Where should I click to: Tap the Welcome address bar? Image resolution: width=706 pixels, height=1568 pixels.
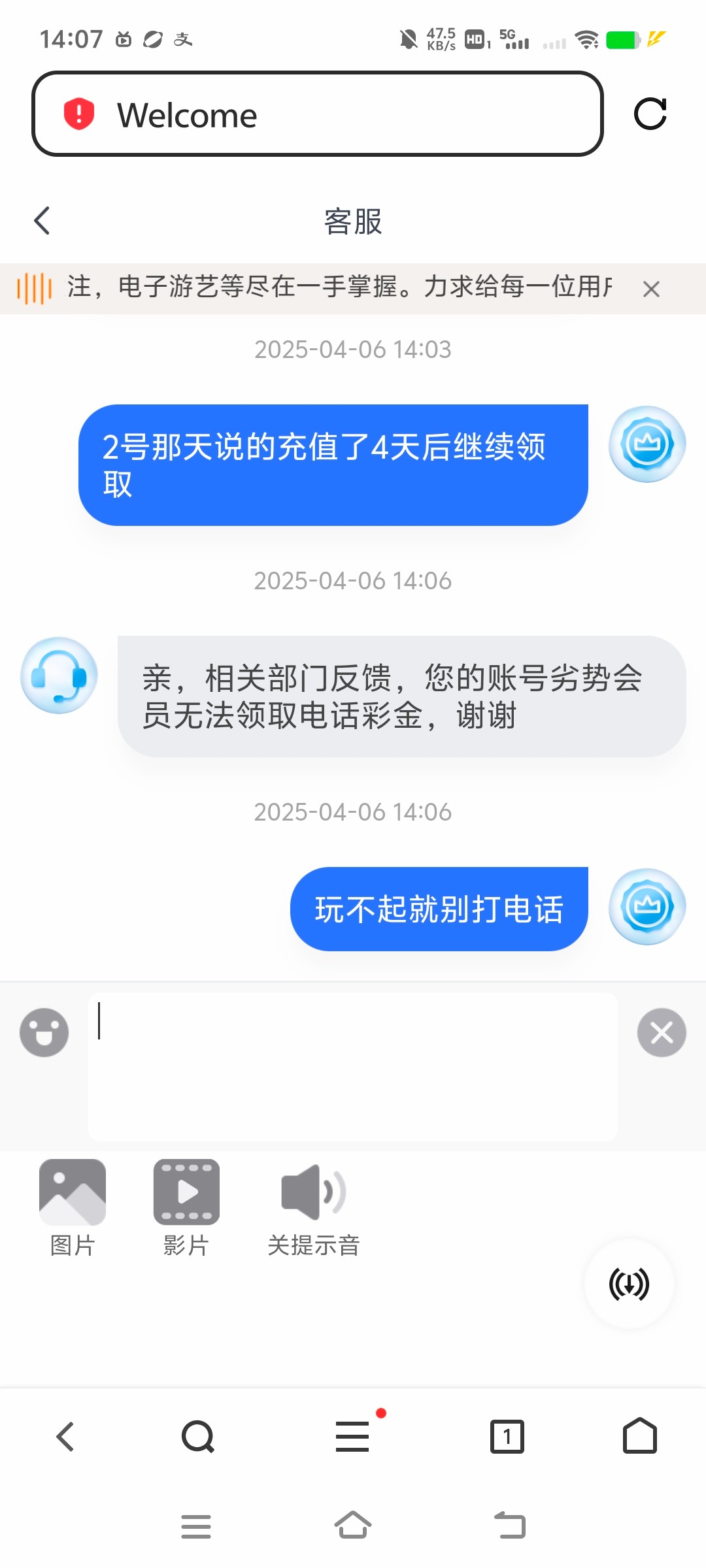[x=317, y=114]
